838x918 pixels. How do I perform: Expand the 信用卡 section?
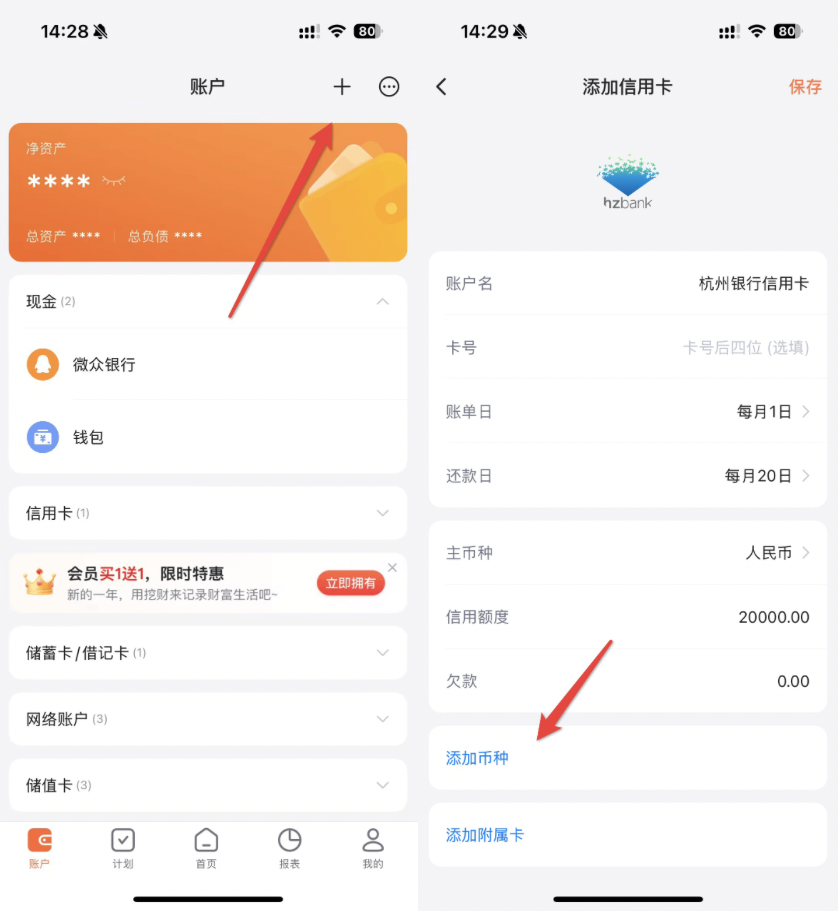pyautogui.click(x=382, y=513)
